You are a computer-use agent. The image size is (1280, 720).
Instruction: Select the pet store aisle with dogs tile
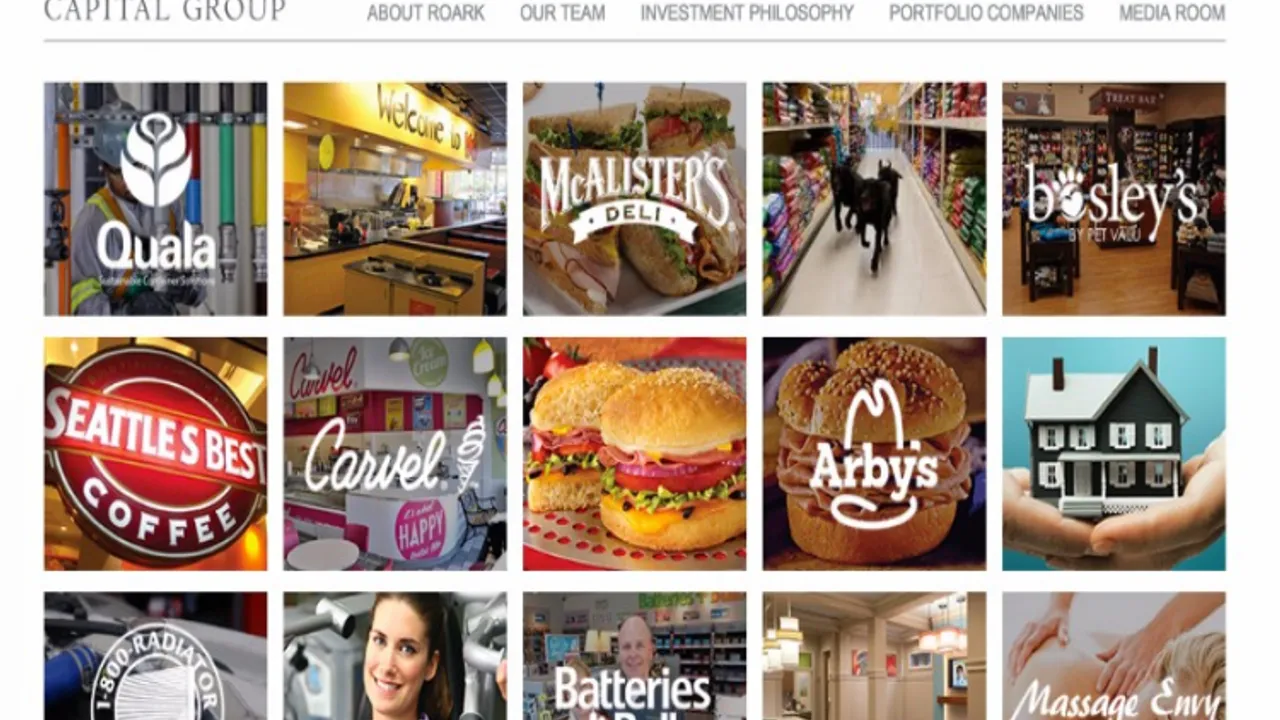pyautogui.click(x=873, y=199)
